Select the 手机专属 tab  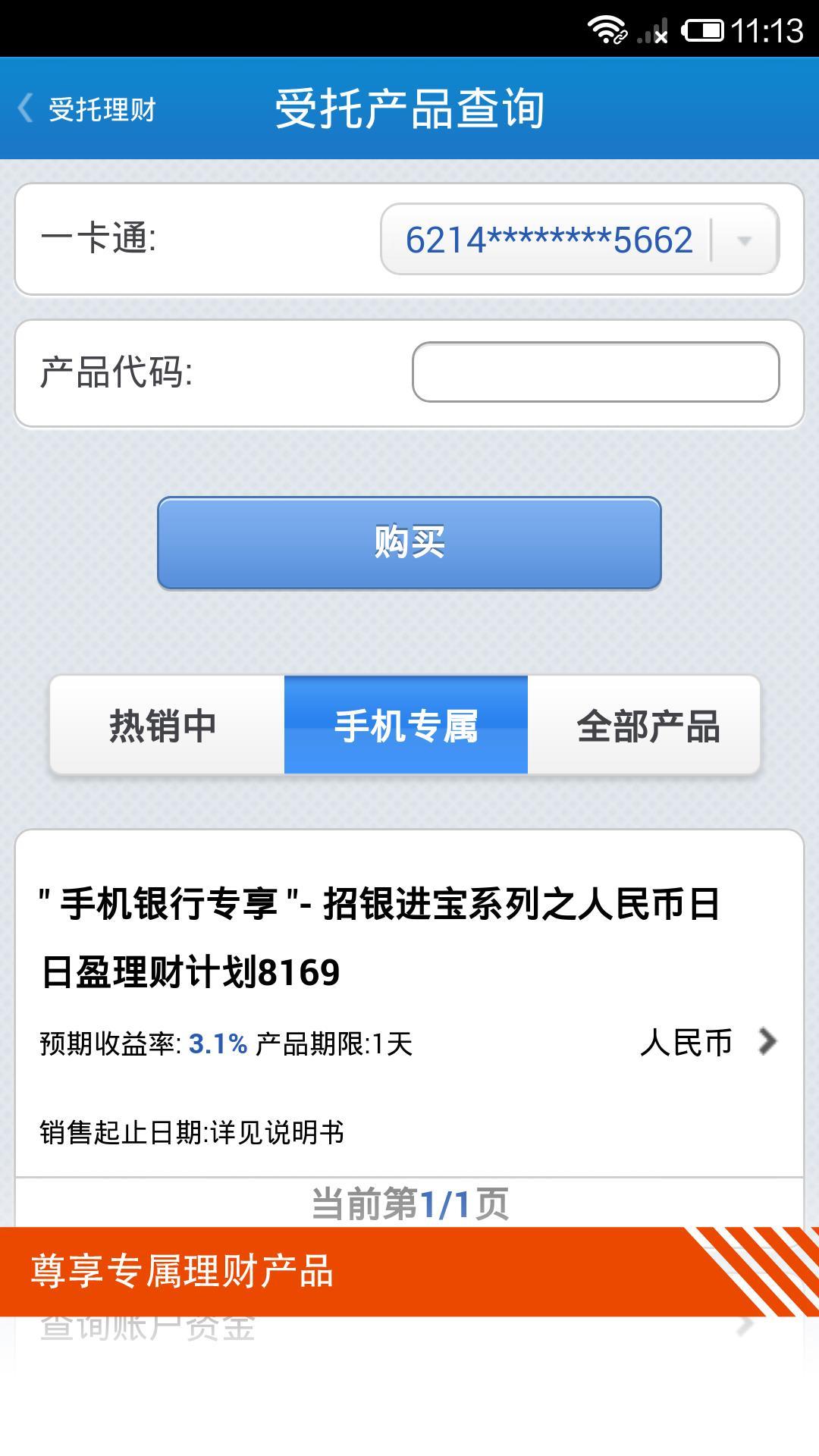pos(406,726)
